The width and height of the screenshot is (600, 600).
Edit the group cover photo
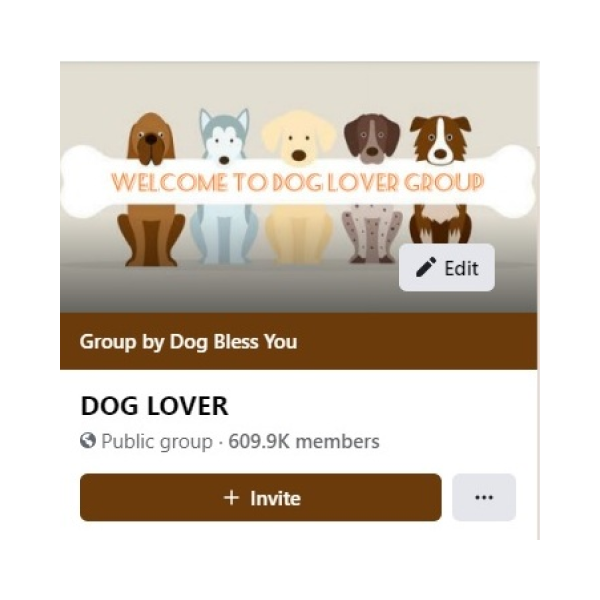(x=447, y=268)
